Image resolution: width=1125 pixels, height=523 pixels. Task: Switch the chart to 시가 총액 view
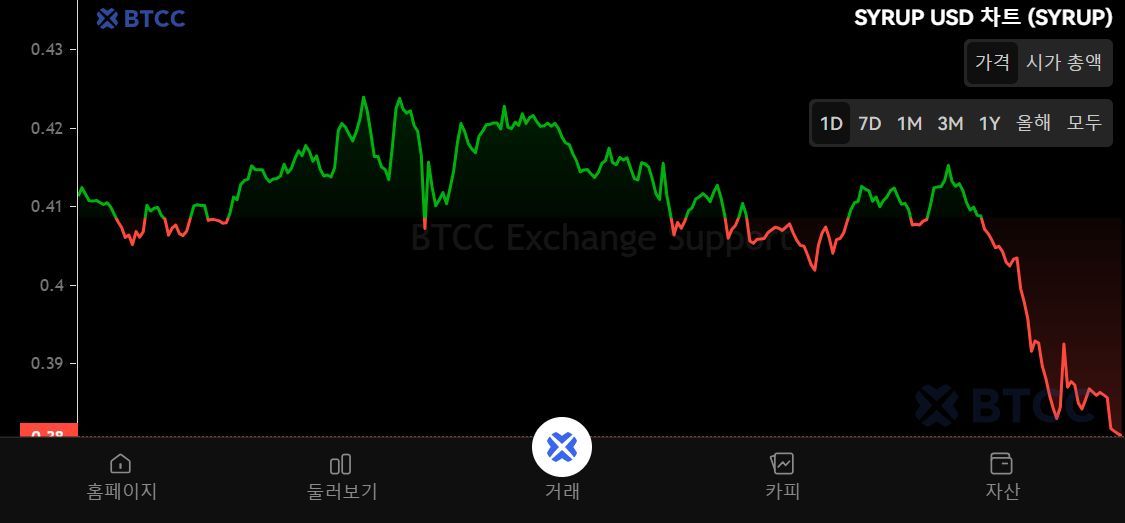[1064, 62]
